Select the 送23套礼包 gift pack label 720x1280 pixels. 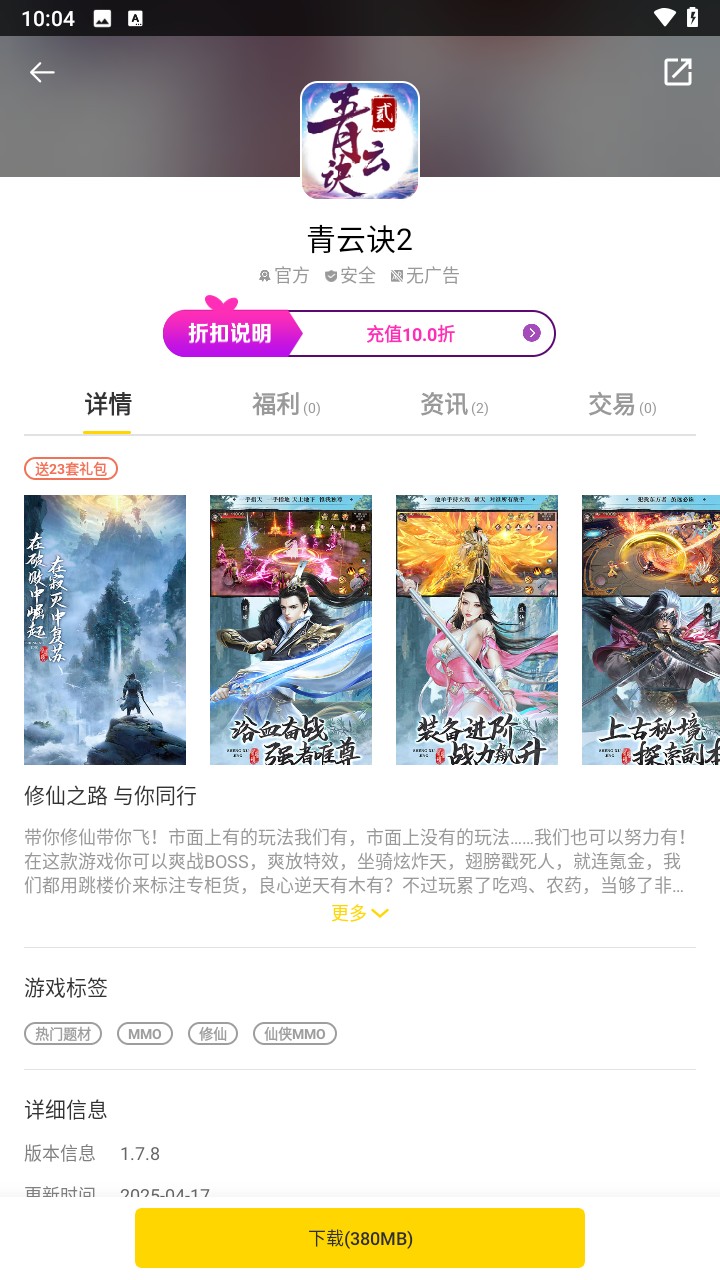(x=70, y=468)
